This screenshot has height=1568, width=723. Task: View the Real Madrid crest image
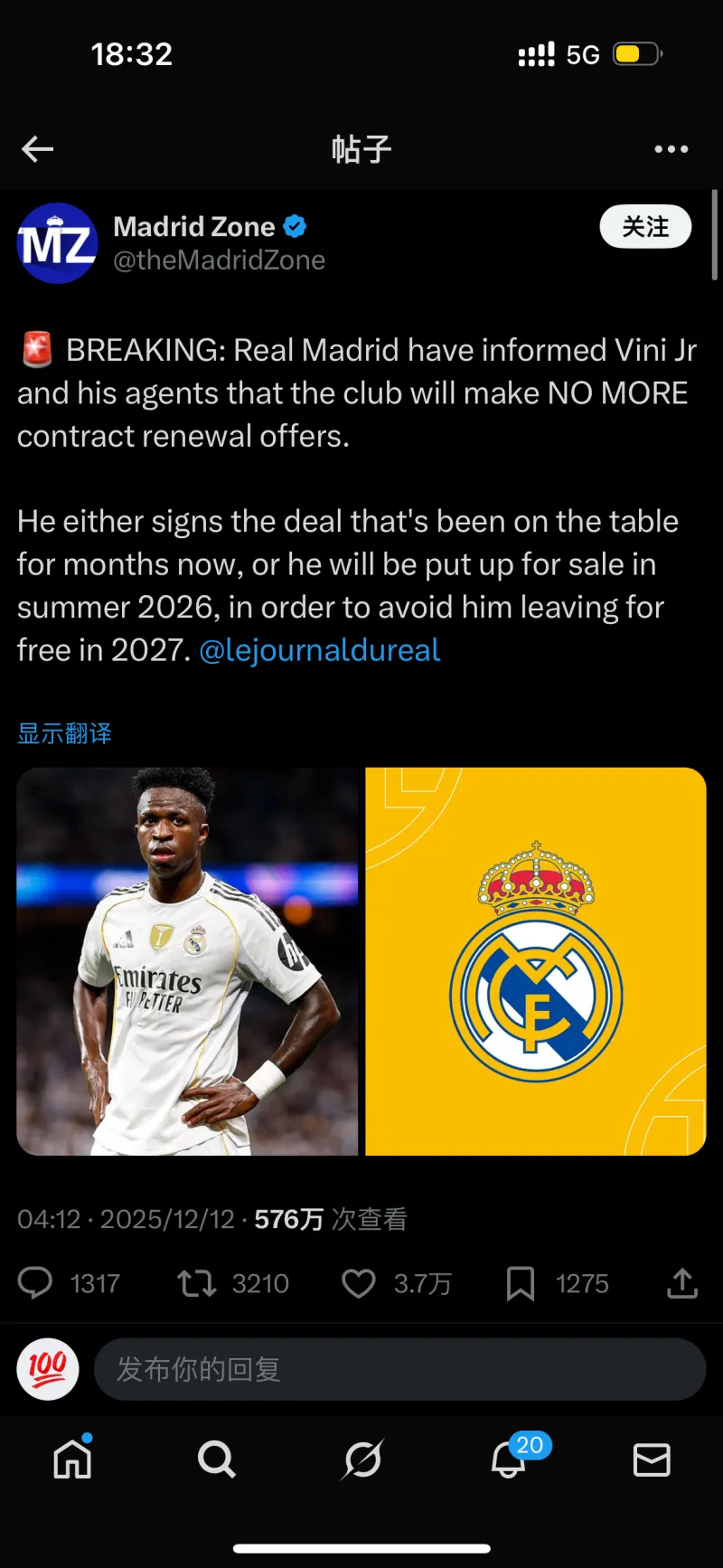point(536,961)
